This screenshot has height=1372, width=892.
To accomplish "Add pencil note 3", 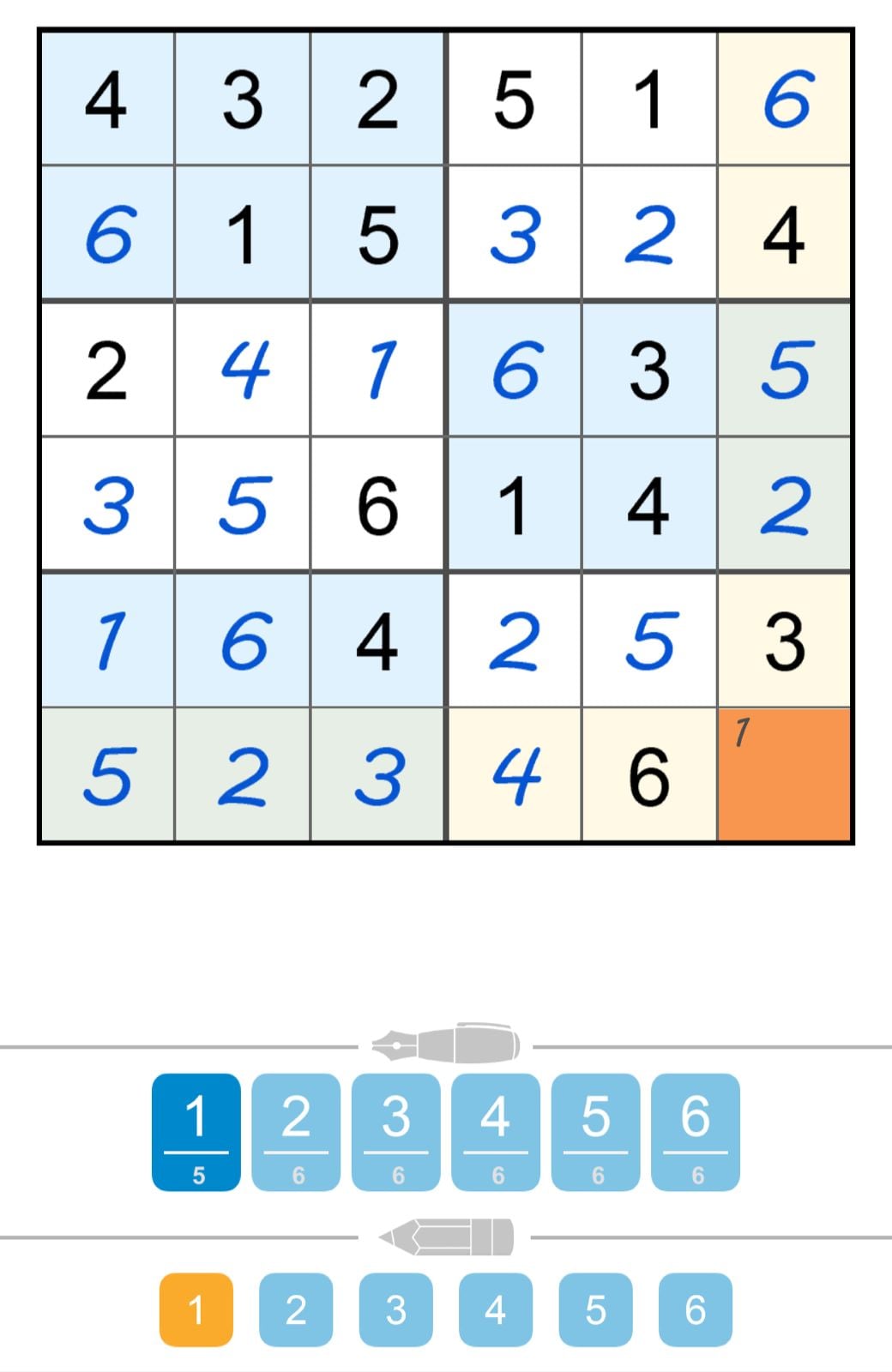I will click(396, 1309).
